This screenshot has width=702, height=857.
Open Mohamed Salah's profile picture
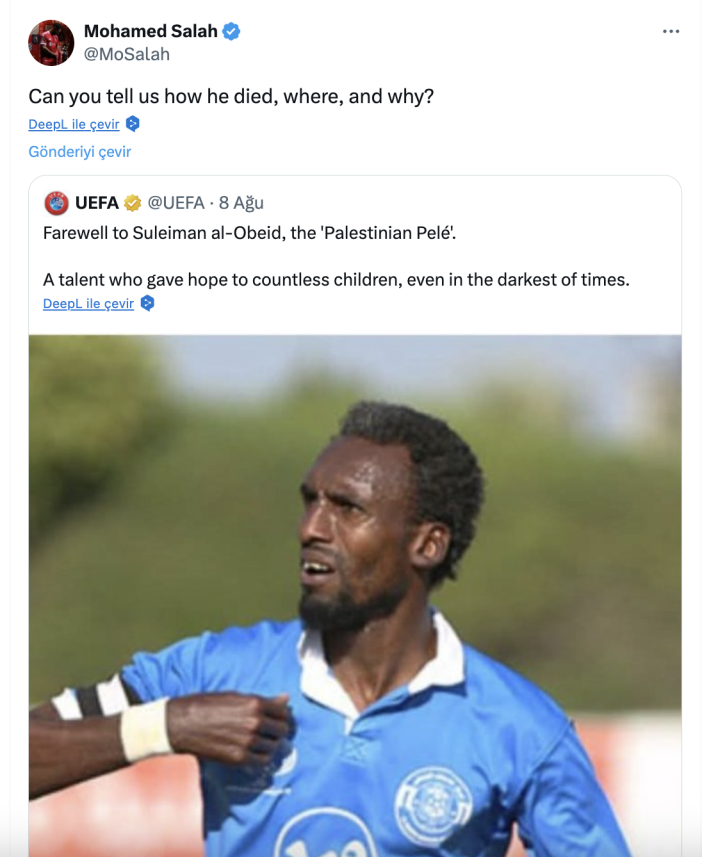(x=51, y=43)
